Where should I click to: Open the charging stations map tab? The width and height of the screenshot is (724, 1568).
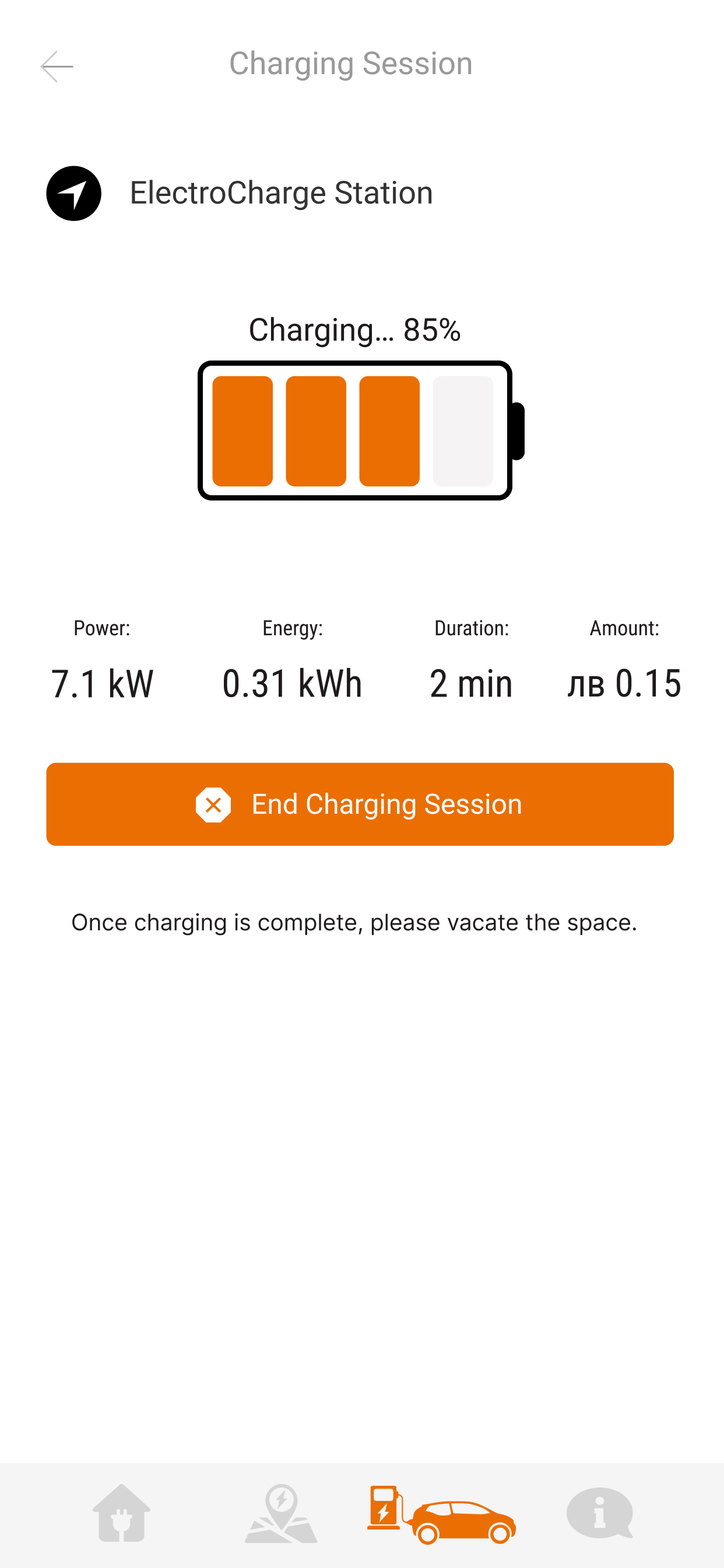click(x=280, y=1513)
